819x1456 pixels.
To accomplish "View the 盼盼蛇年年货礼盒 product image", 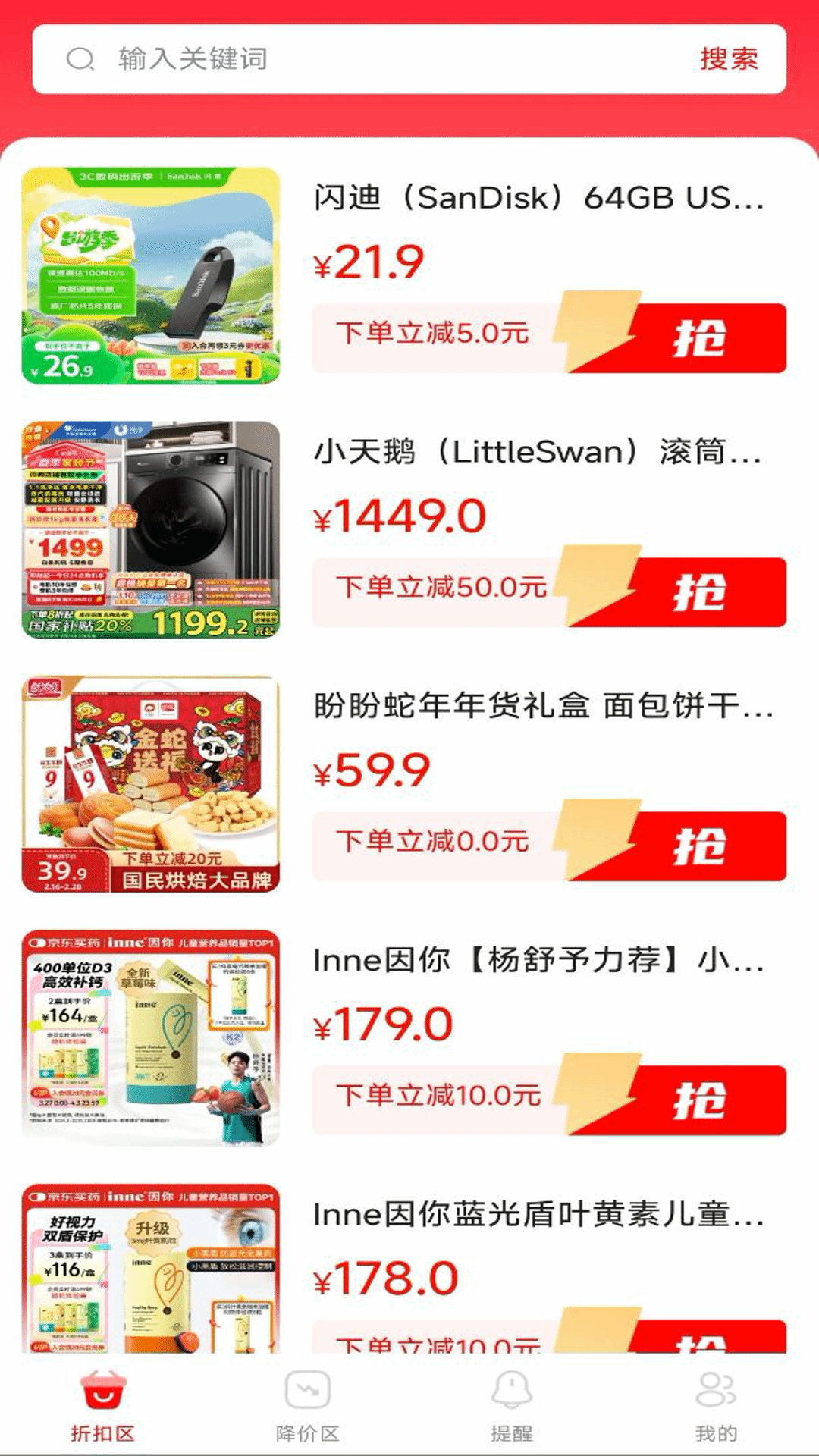I will click(150, 784).
